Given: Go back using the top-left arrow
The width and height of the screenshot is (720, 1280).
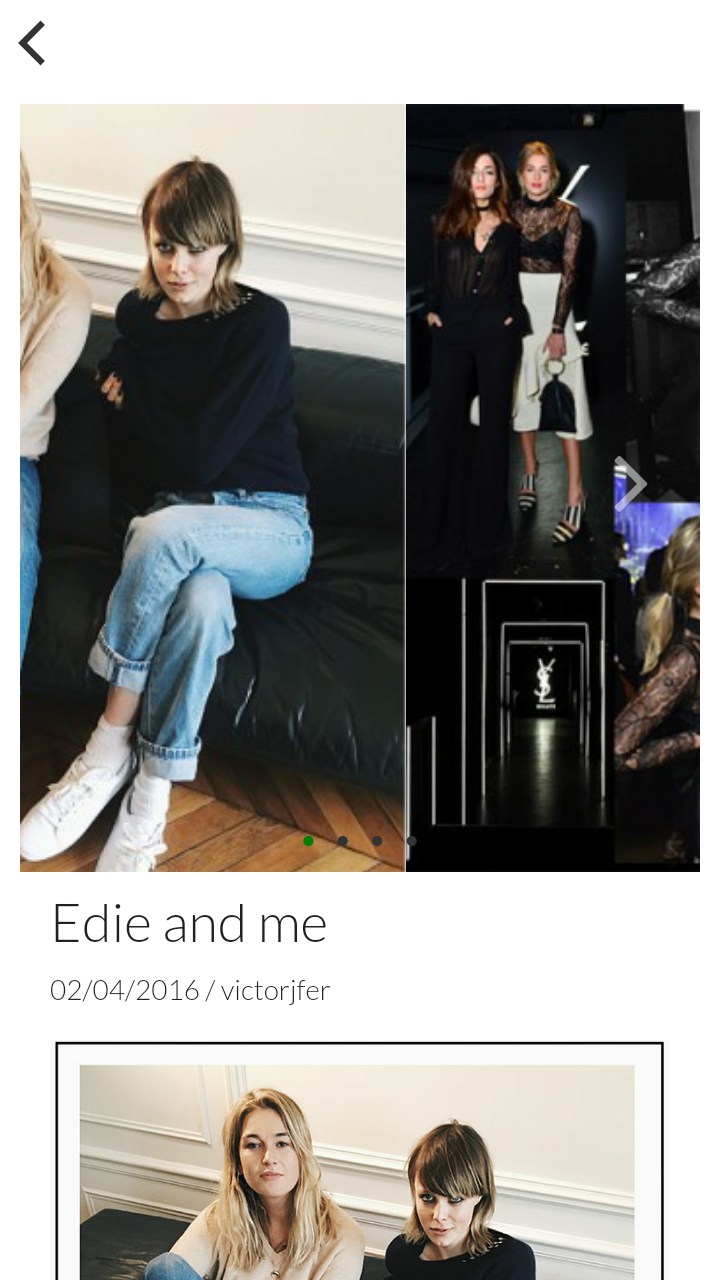Looking at the screenshot, I should (x=32, y=44).
